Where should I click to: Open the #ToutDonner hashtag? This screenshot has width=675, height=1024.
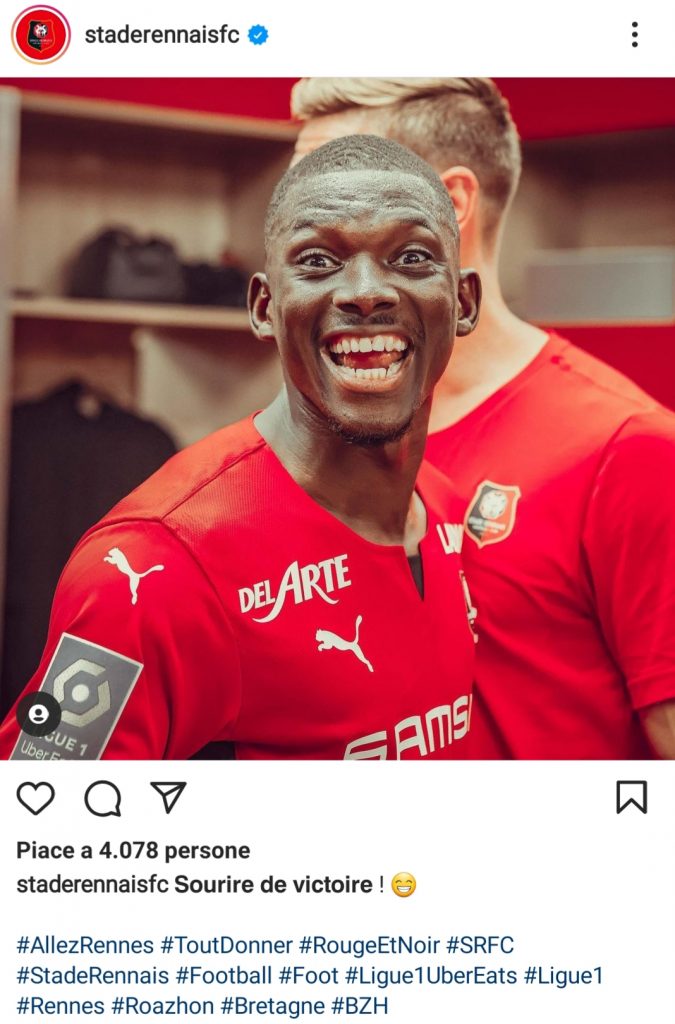227,945
